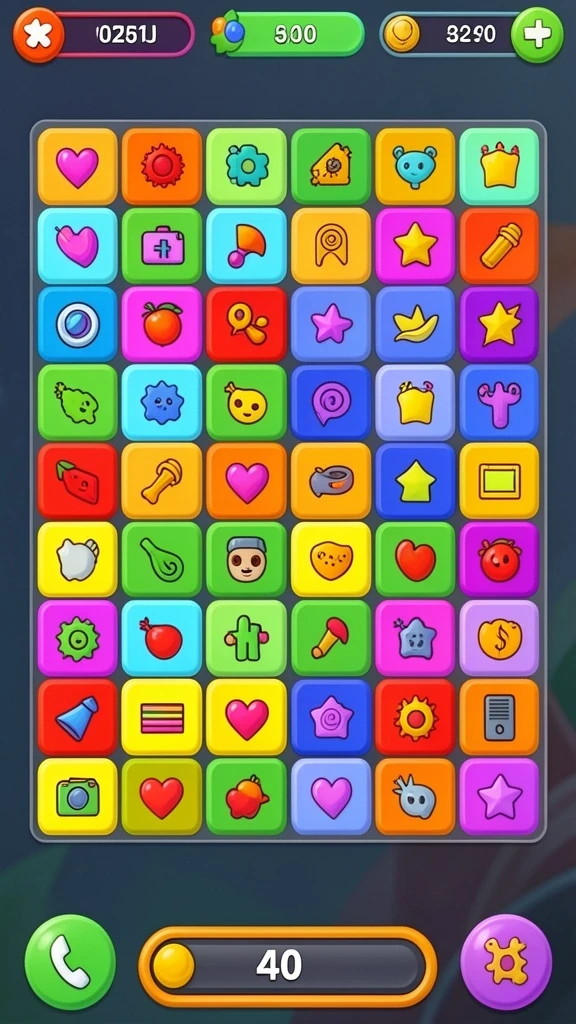Tap the blue cone on the red tile
The width and height of the screenshot is (576, 1024).
coord(77,717)
